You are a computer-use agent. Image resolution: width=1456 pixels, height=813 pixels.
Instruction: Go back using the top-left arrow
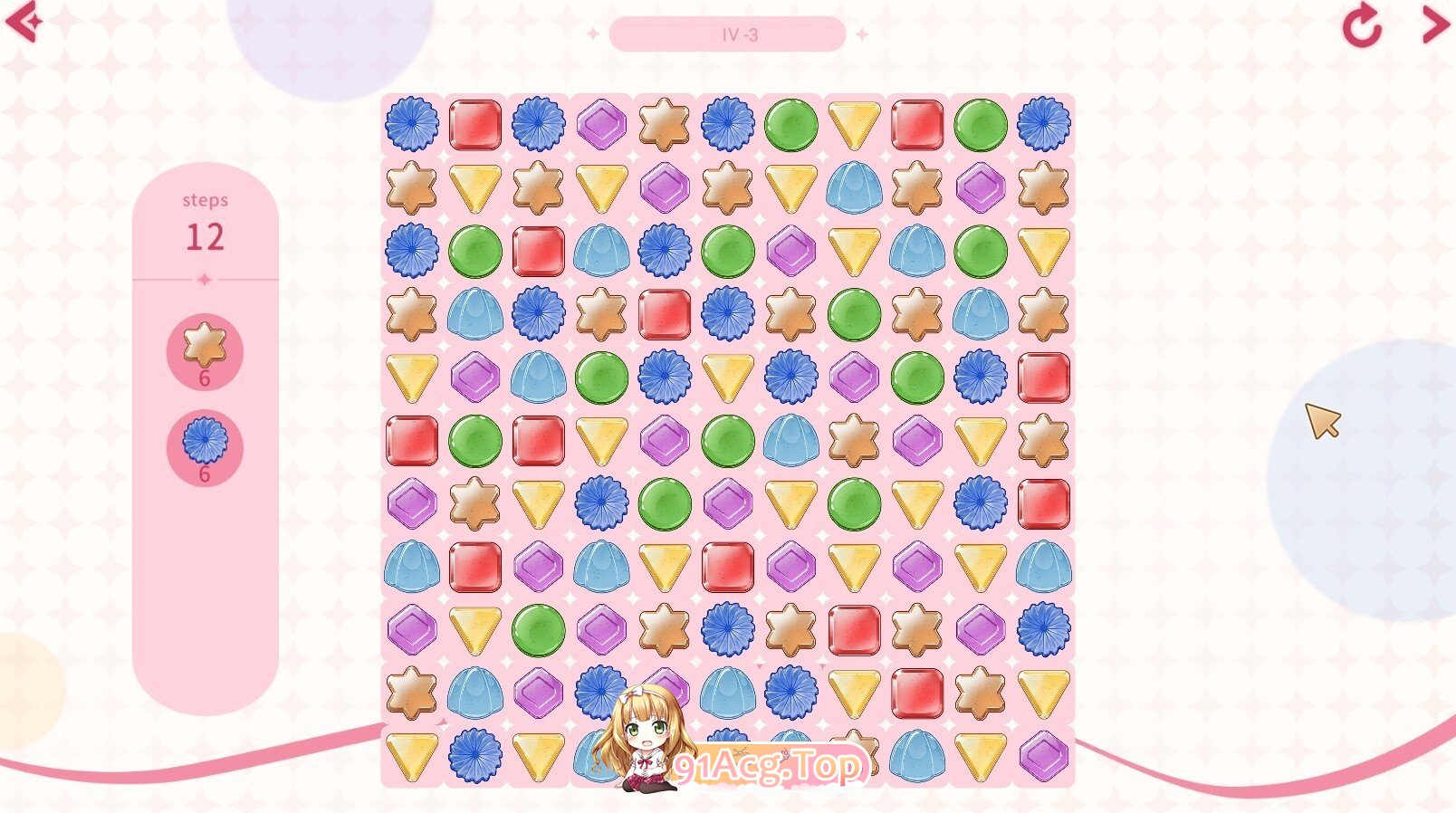click(x=24, y=22)
